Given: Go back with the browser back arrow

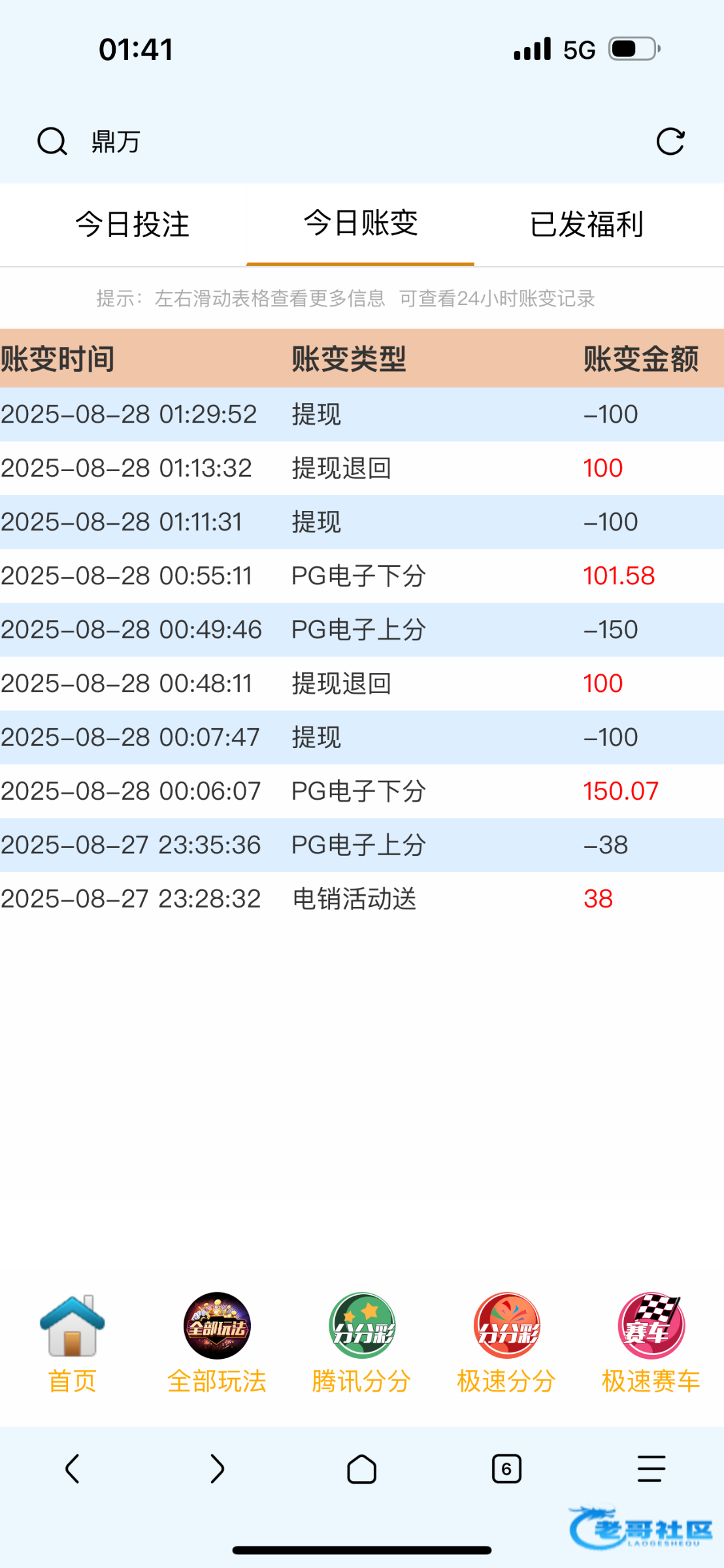Looking at the screenshot, I should pyautogui.click(x=73, y=1469).
